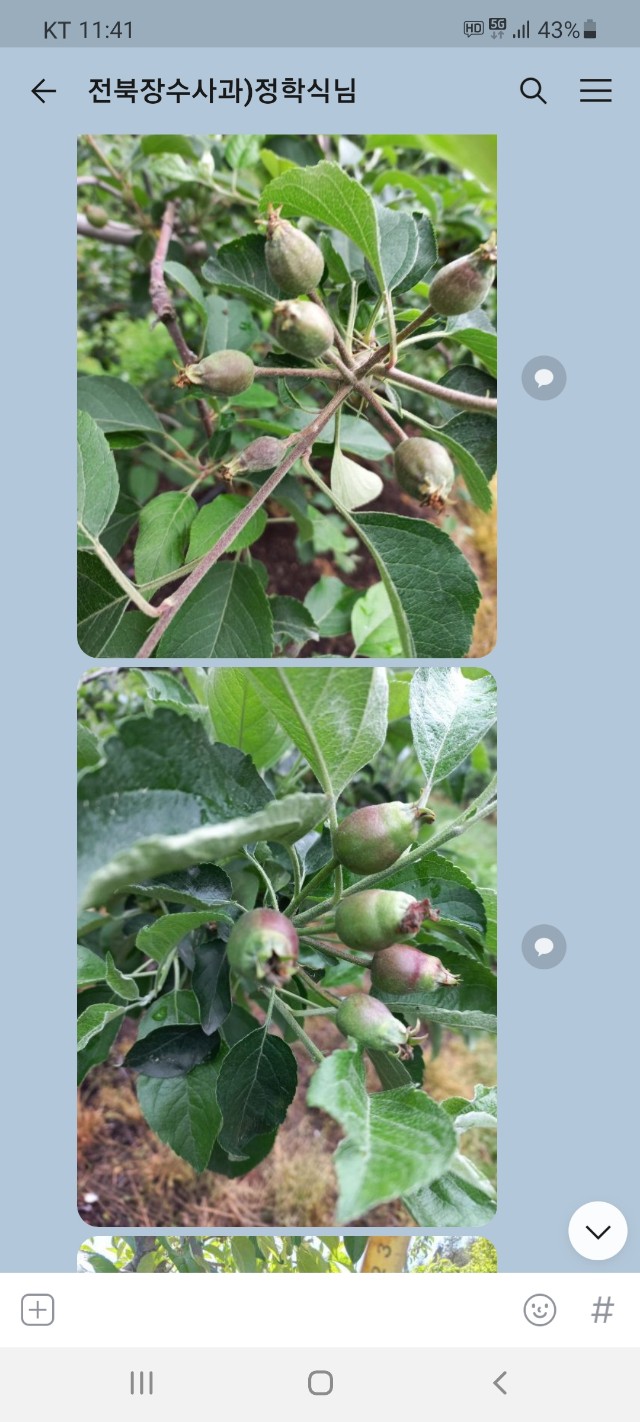
Task: Go to the home screen
Action: (320, 1383)
